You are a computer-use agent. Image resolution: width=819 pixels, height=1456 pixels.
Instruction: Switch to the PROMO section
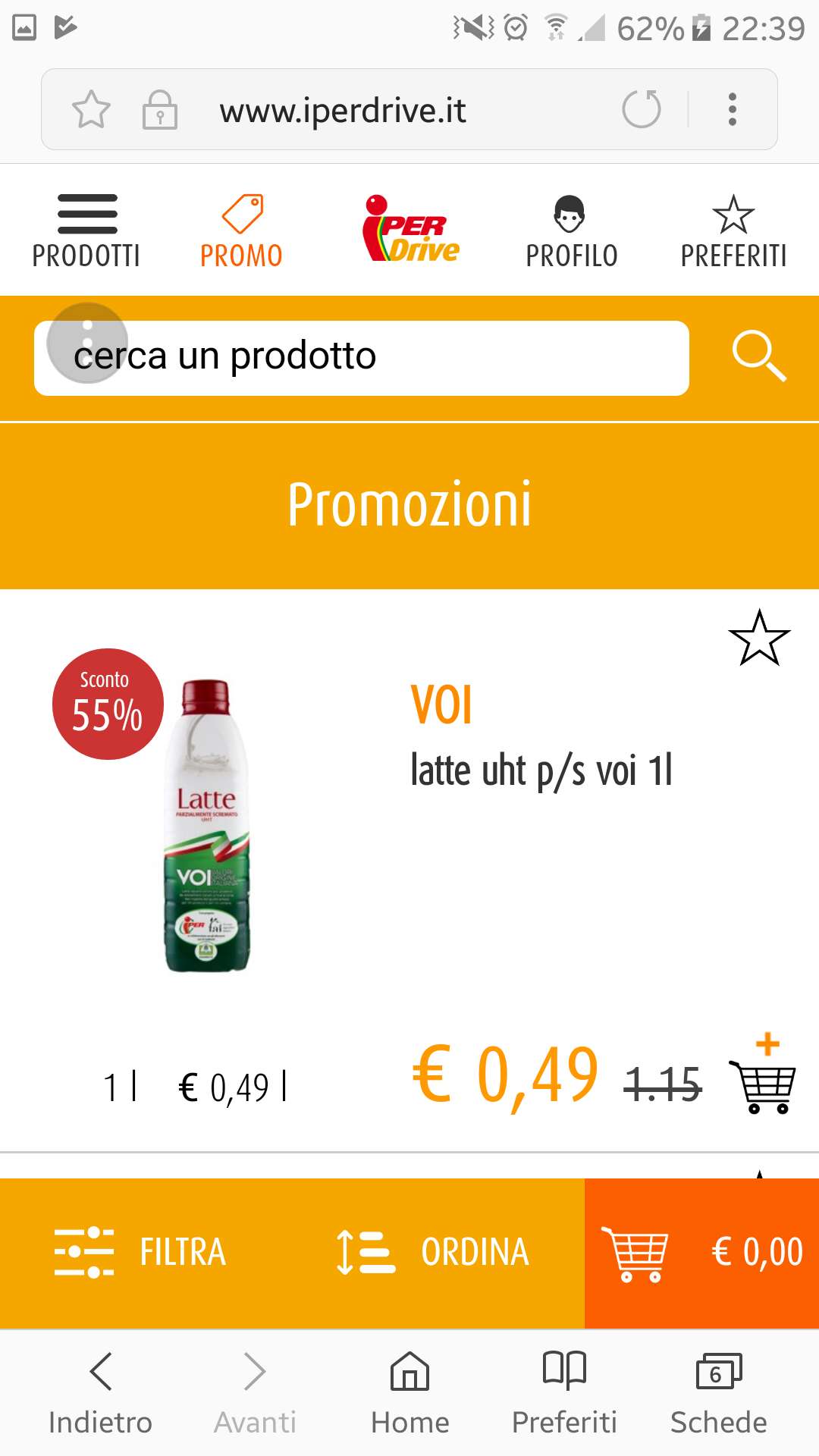(241, 231)
